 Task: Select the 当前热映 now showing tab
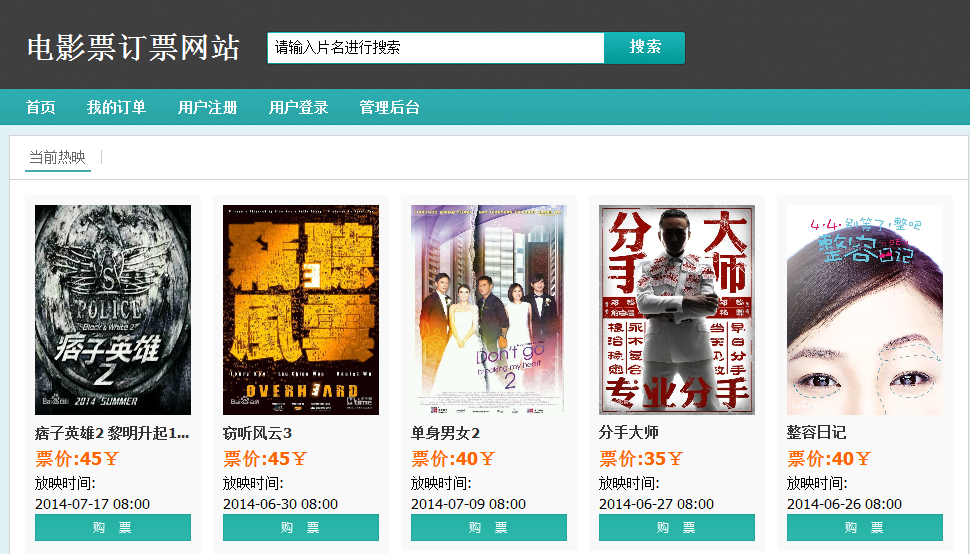click(57, 157)
